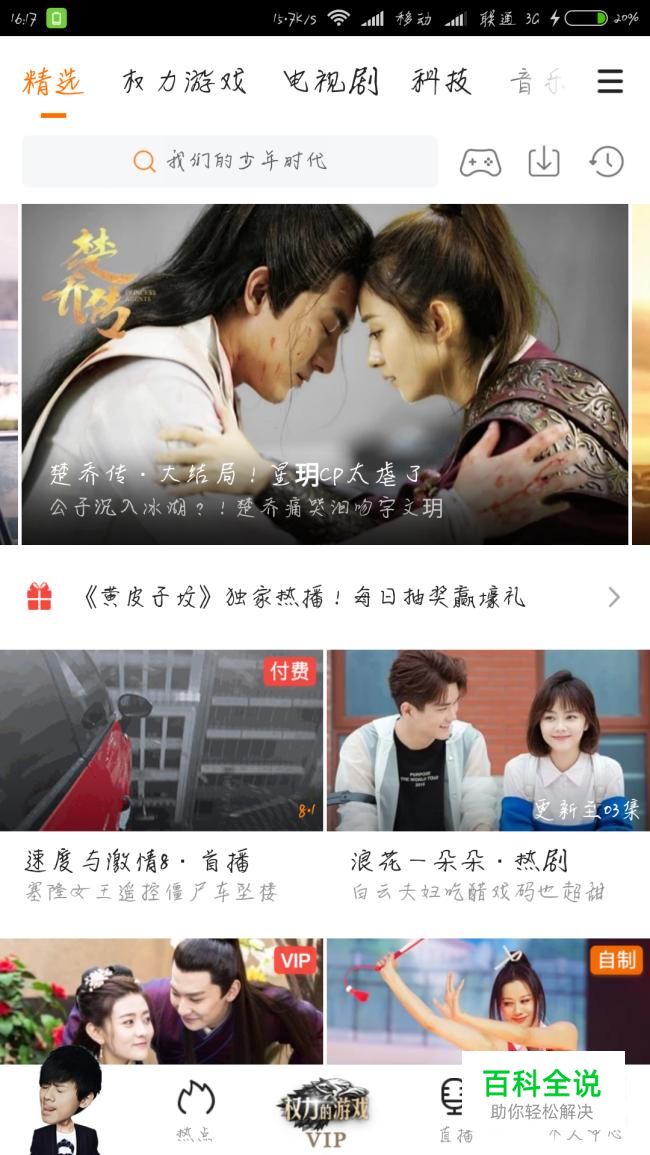Viewport: 650px width, 1155px height.
Task: Switch to the 科技 tab
Action: (441, 82)
